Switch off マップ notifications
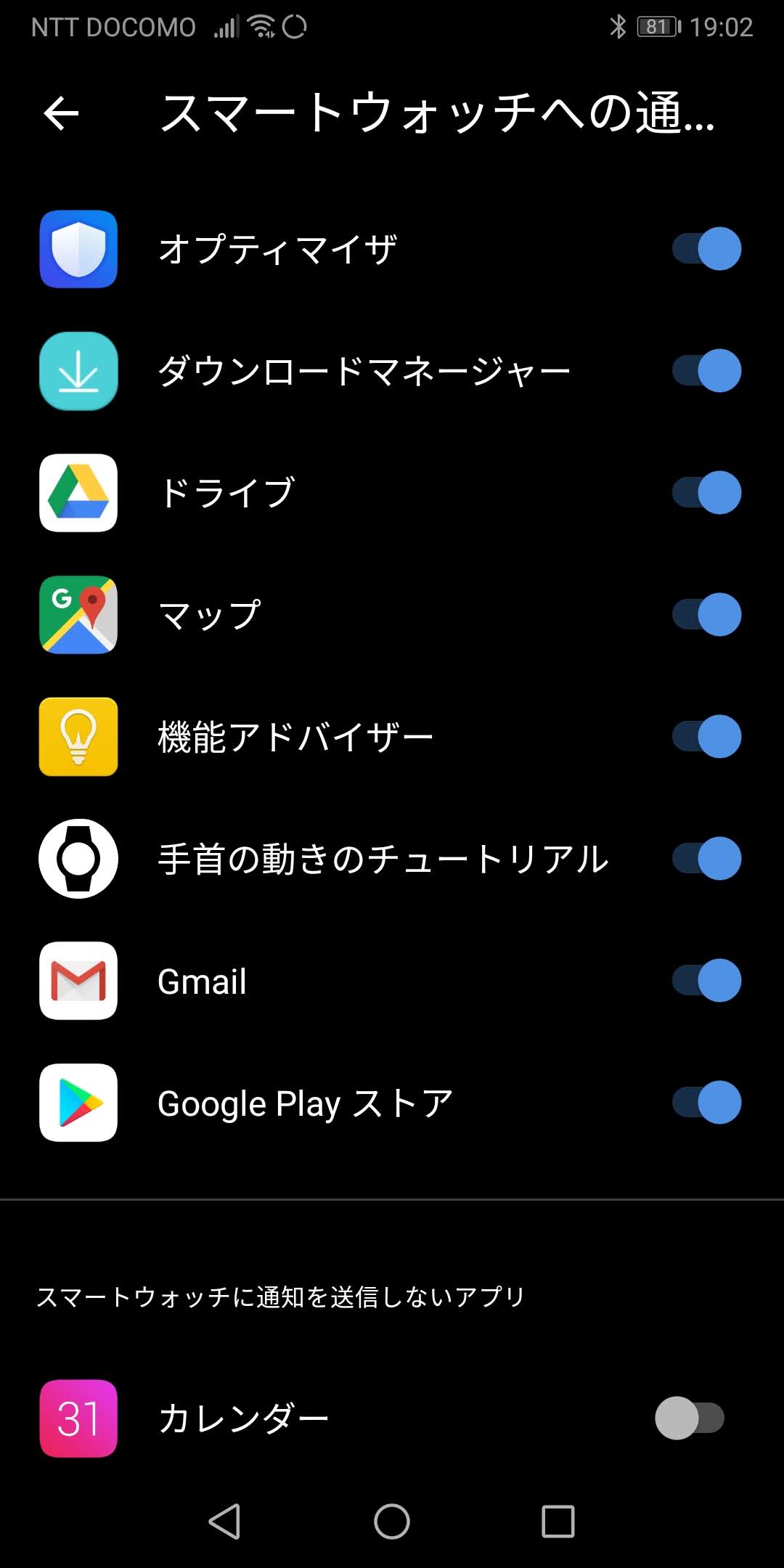This screenshot has width=784, height=1568. 706,615
